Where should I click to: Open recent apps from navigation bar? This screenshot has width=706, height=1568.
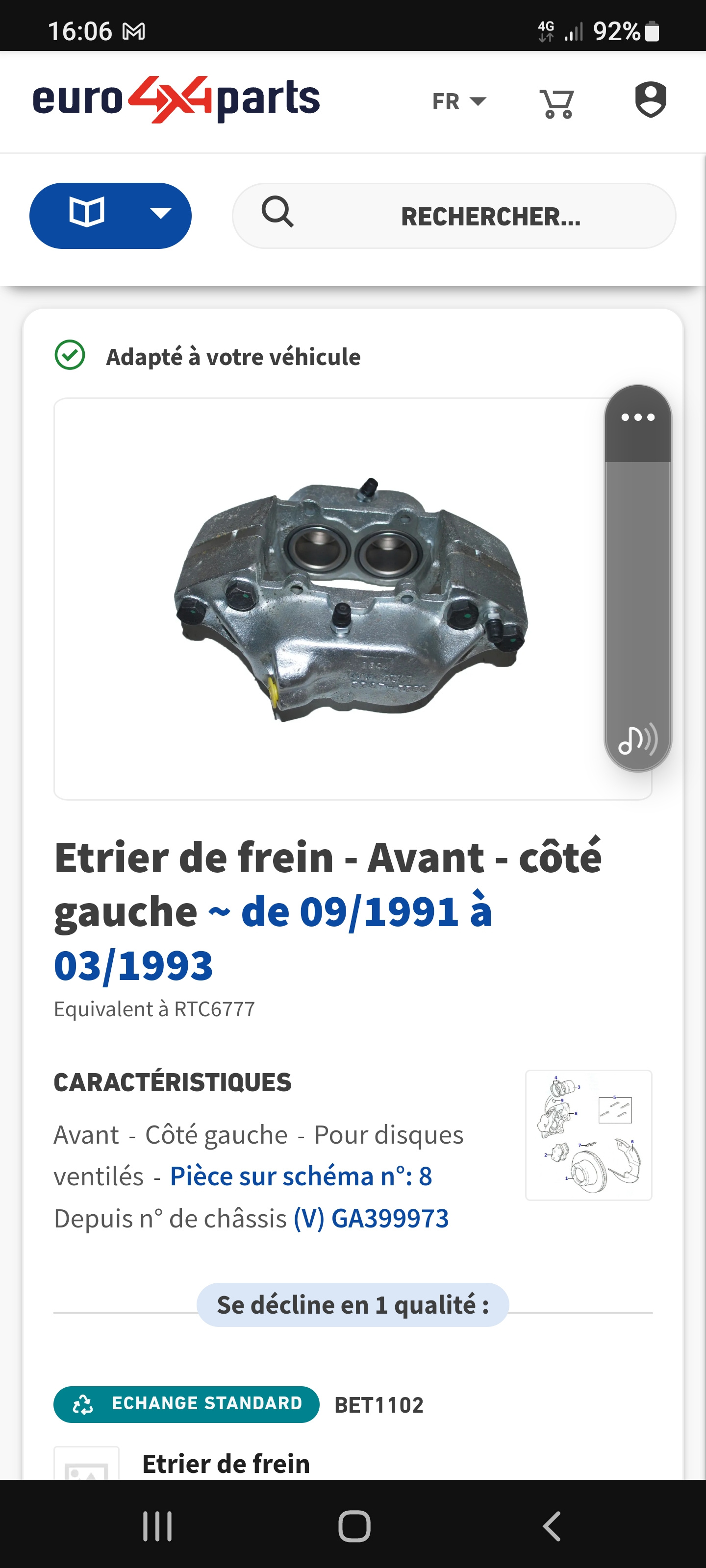pyautogui.click(x=157, y=1526)
